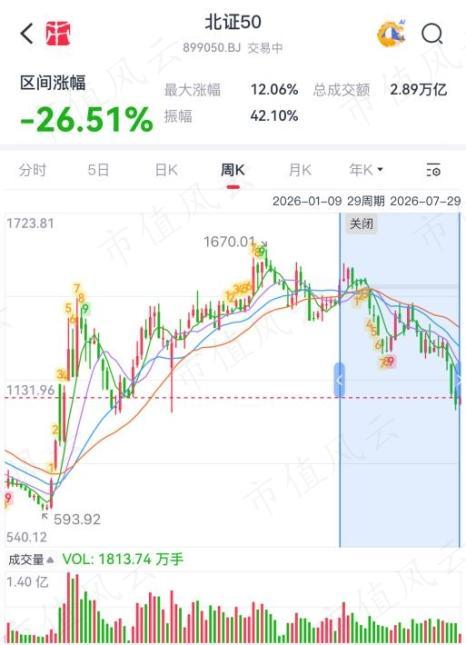Switch the 成交量 indicator selector
Image resolution: width=466 pixels, height=645 pixels.
[31, 559]
